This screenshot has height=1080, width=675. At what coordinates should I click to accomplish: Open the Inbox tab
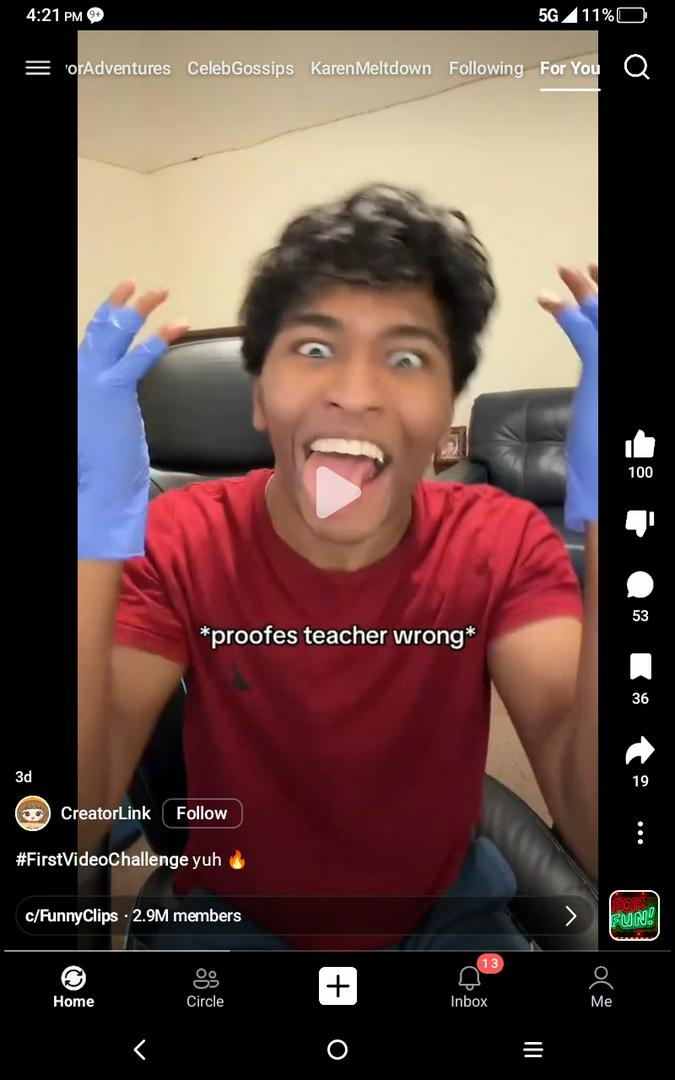pyautogui.click(x=469, y=987)
